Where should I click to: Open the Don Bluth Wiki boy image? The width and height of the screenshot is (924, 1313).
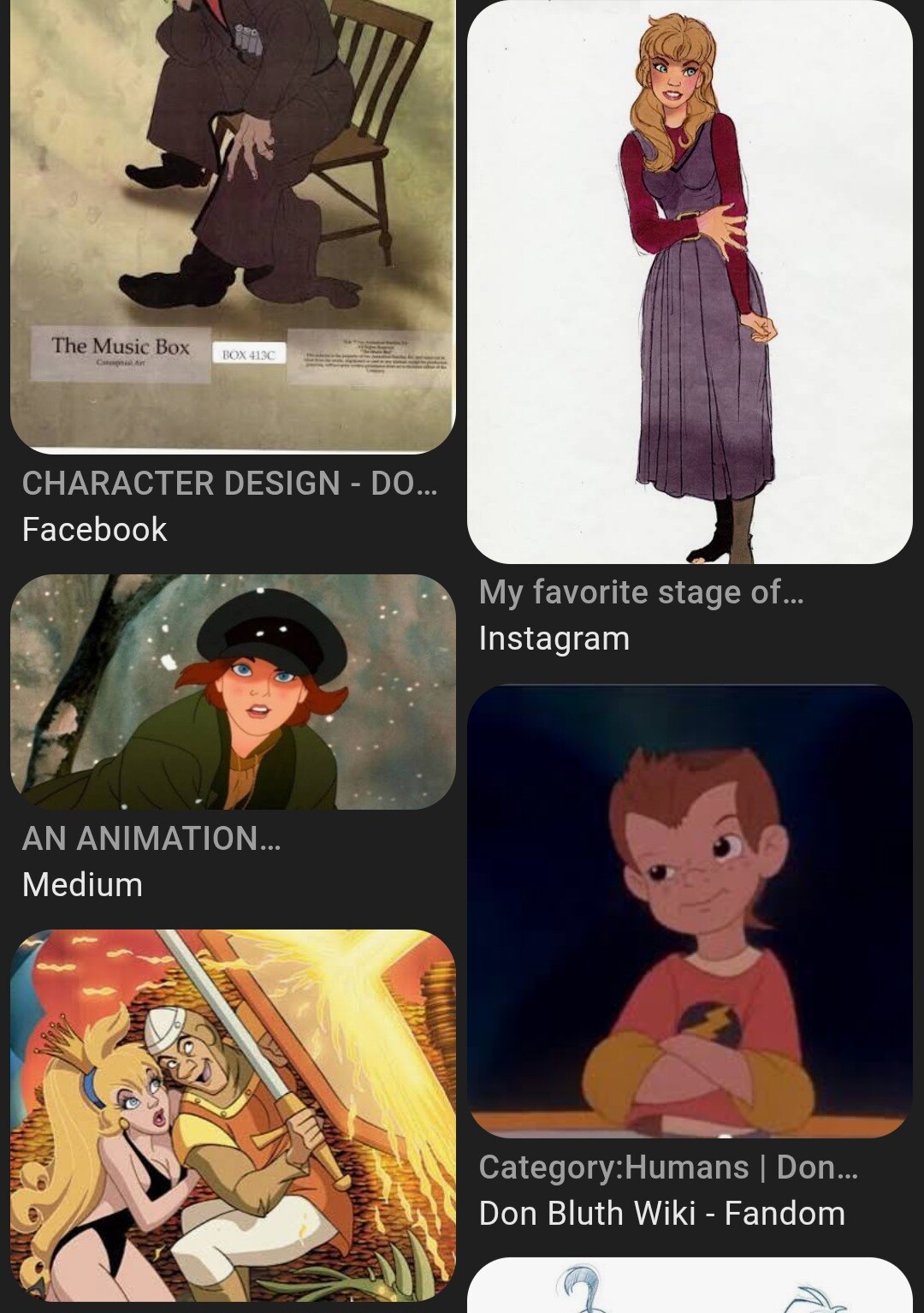(x=690, y=911)
